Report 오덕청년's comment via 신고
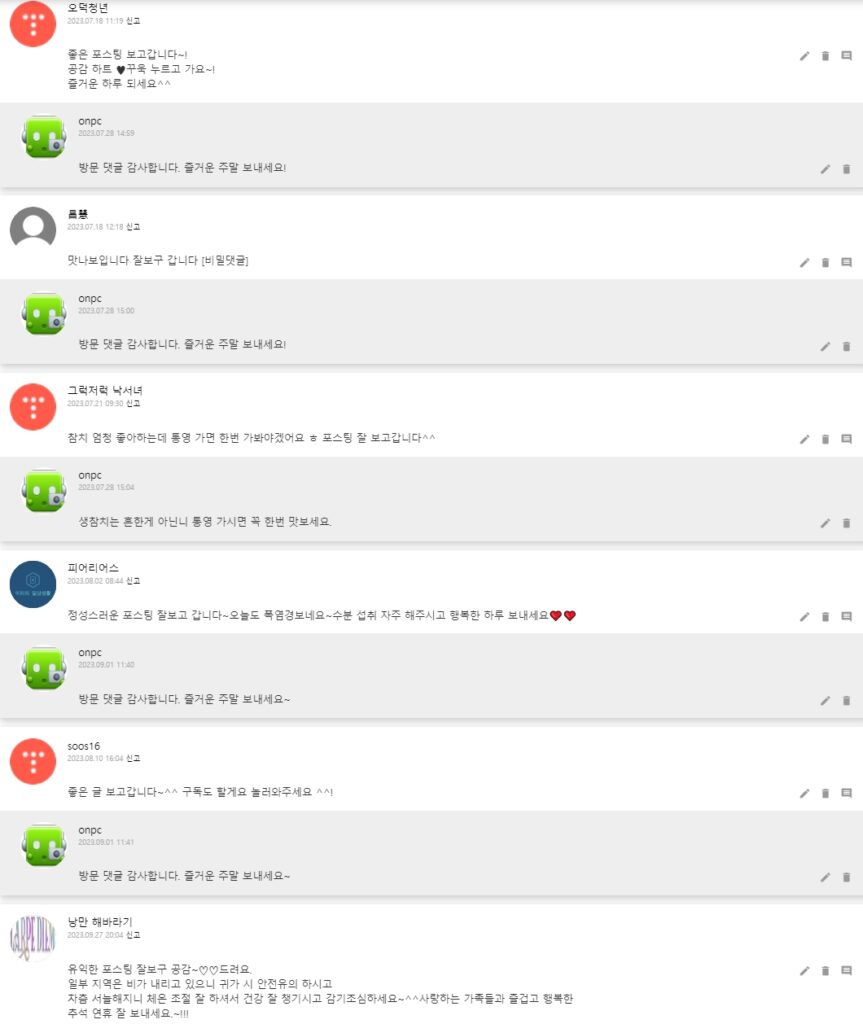 coord(133,20)
